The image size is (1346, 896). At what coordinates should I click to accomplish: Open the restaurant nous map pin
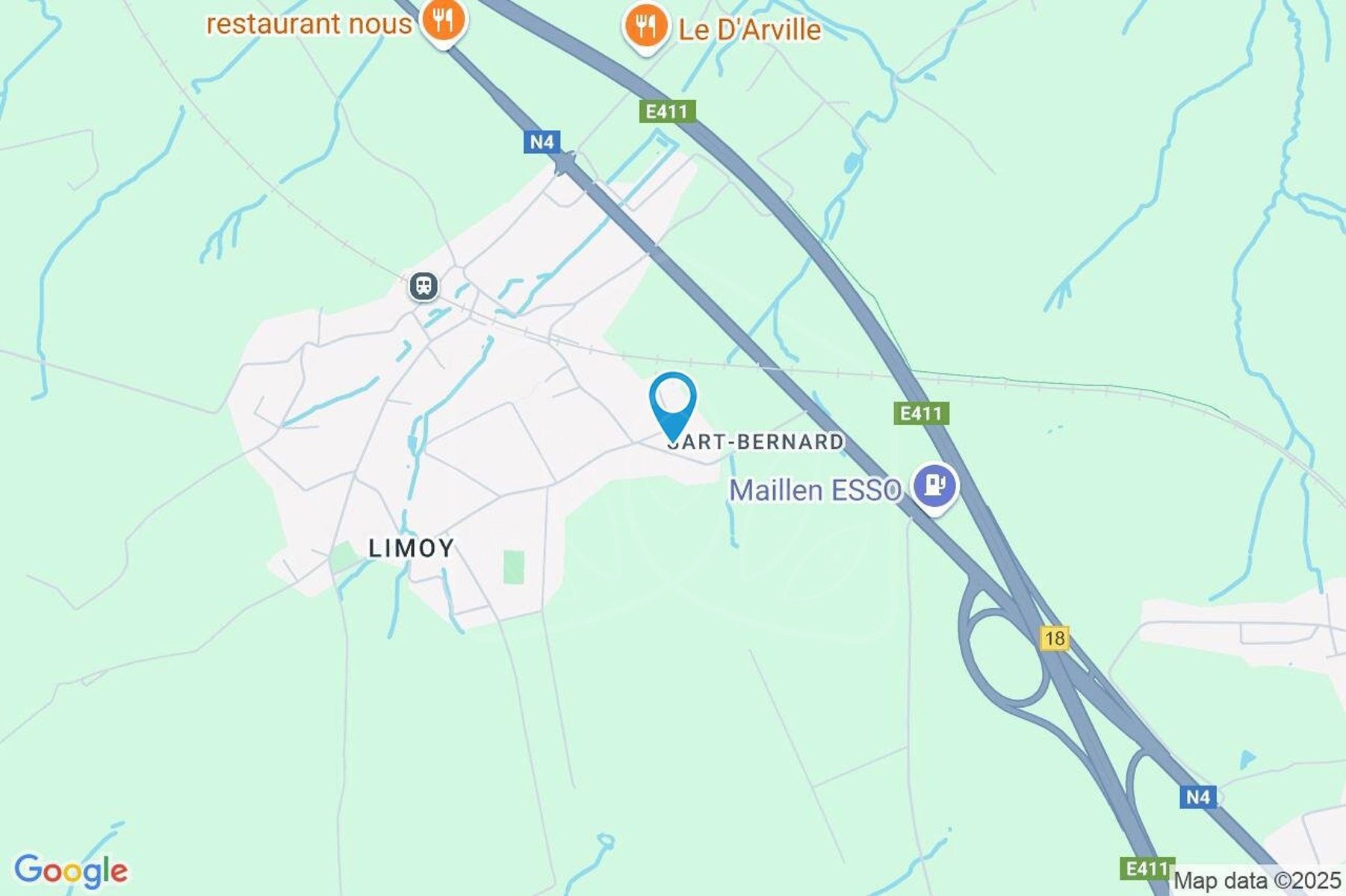tap(444, 20)
